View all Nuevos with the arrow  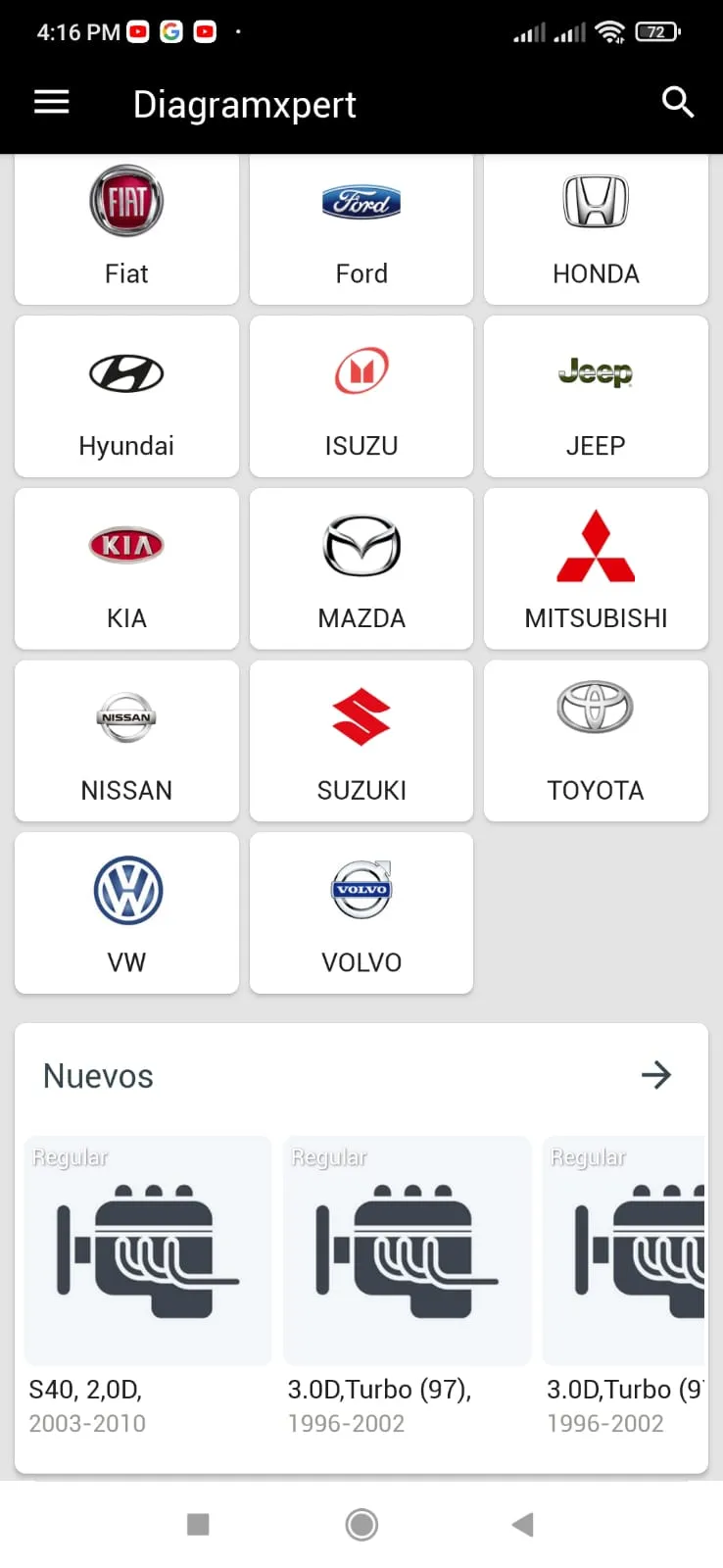[656, 1075]
